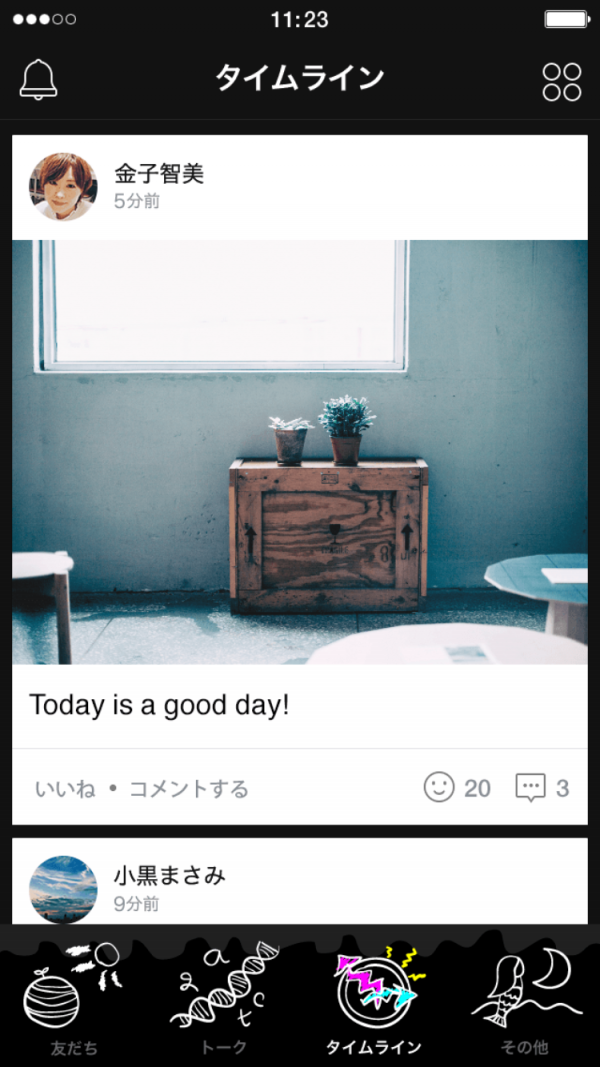Select the タイムライン tab
The image size is (600, 1067).
tap(374, 1000)
